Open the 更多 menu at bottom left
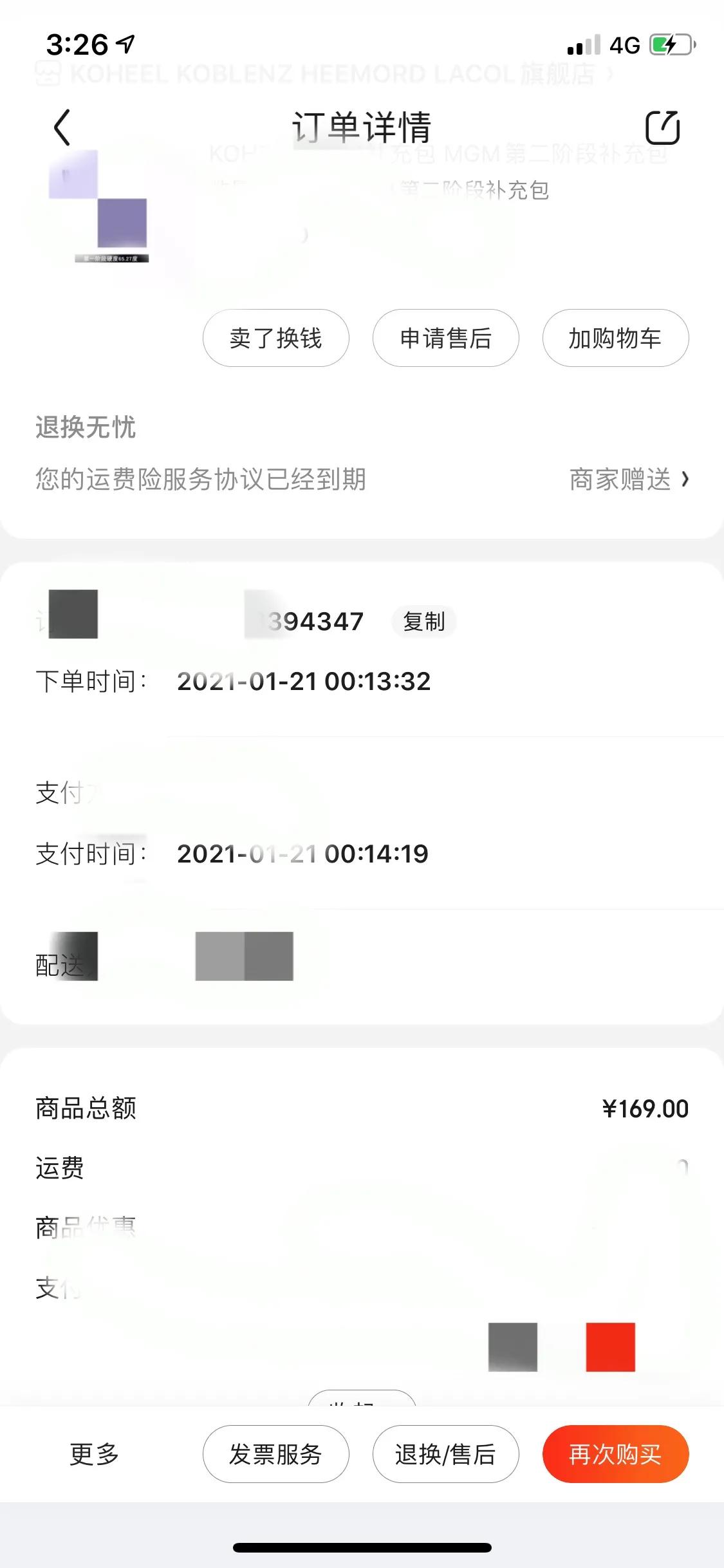The height and width of the screenshot is (1568, 724). pos(91,1455)
